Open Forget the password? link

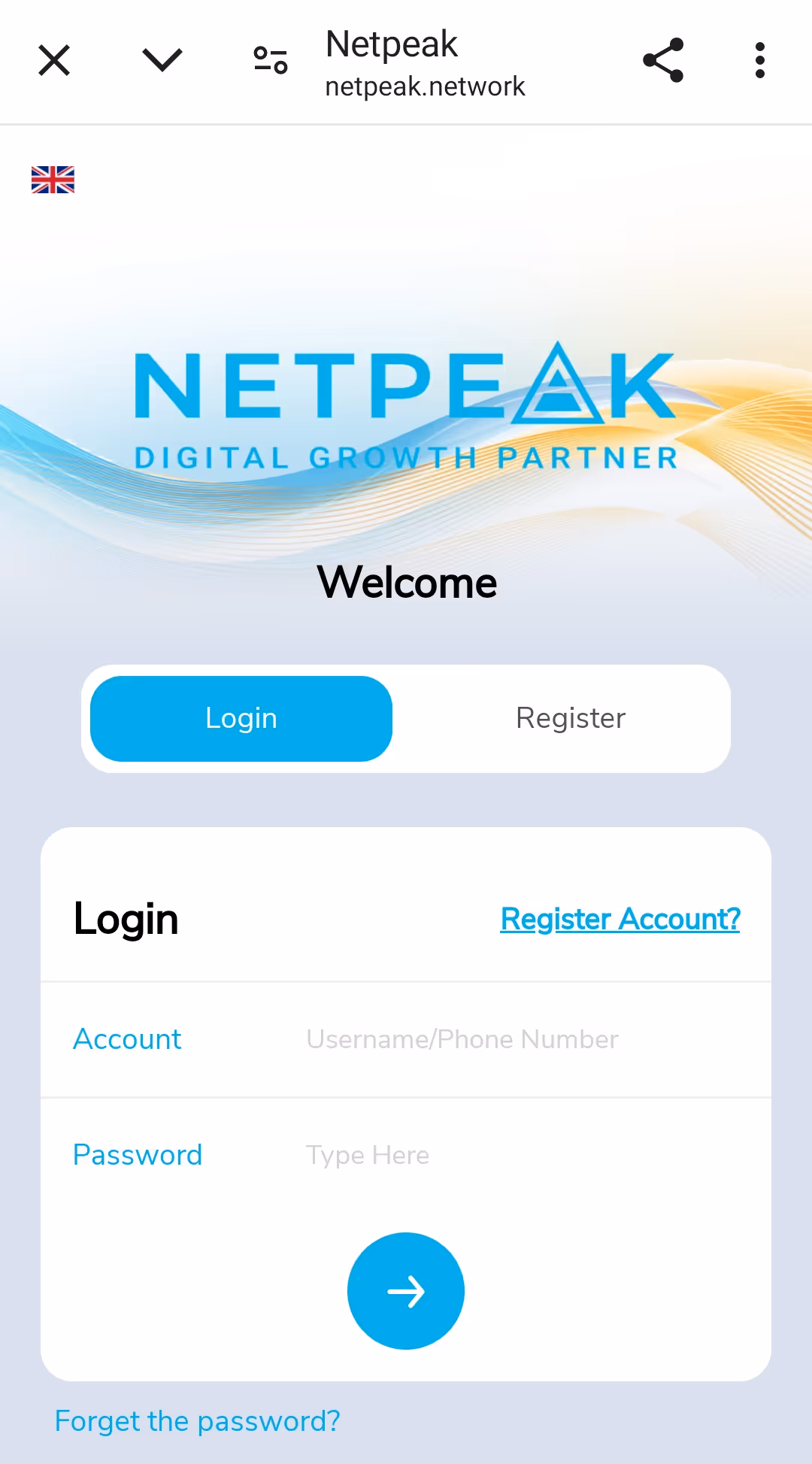coord(198,1421)
